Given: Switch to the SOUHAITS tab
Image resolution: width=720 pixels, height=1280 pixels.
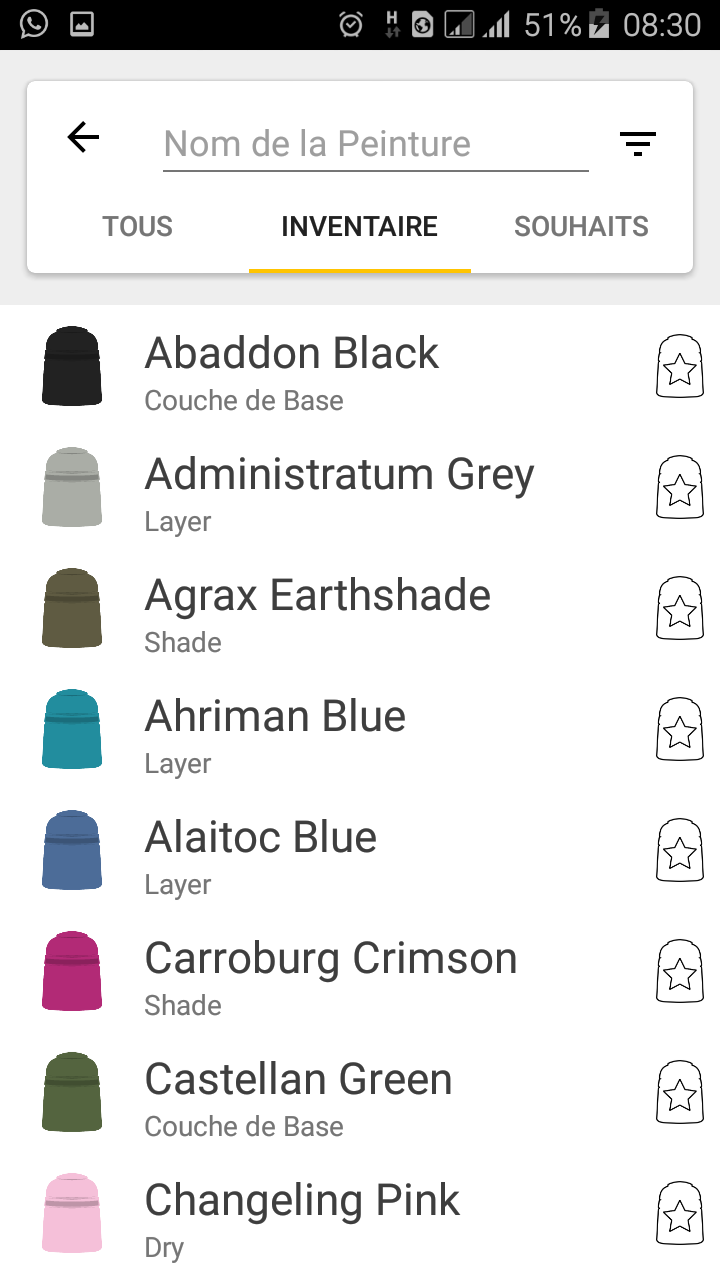Looking at the screenshot, I should 581,227.
